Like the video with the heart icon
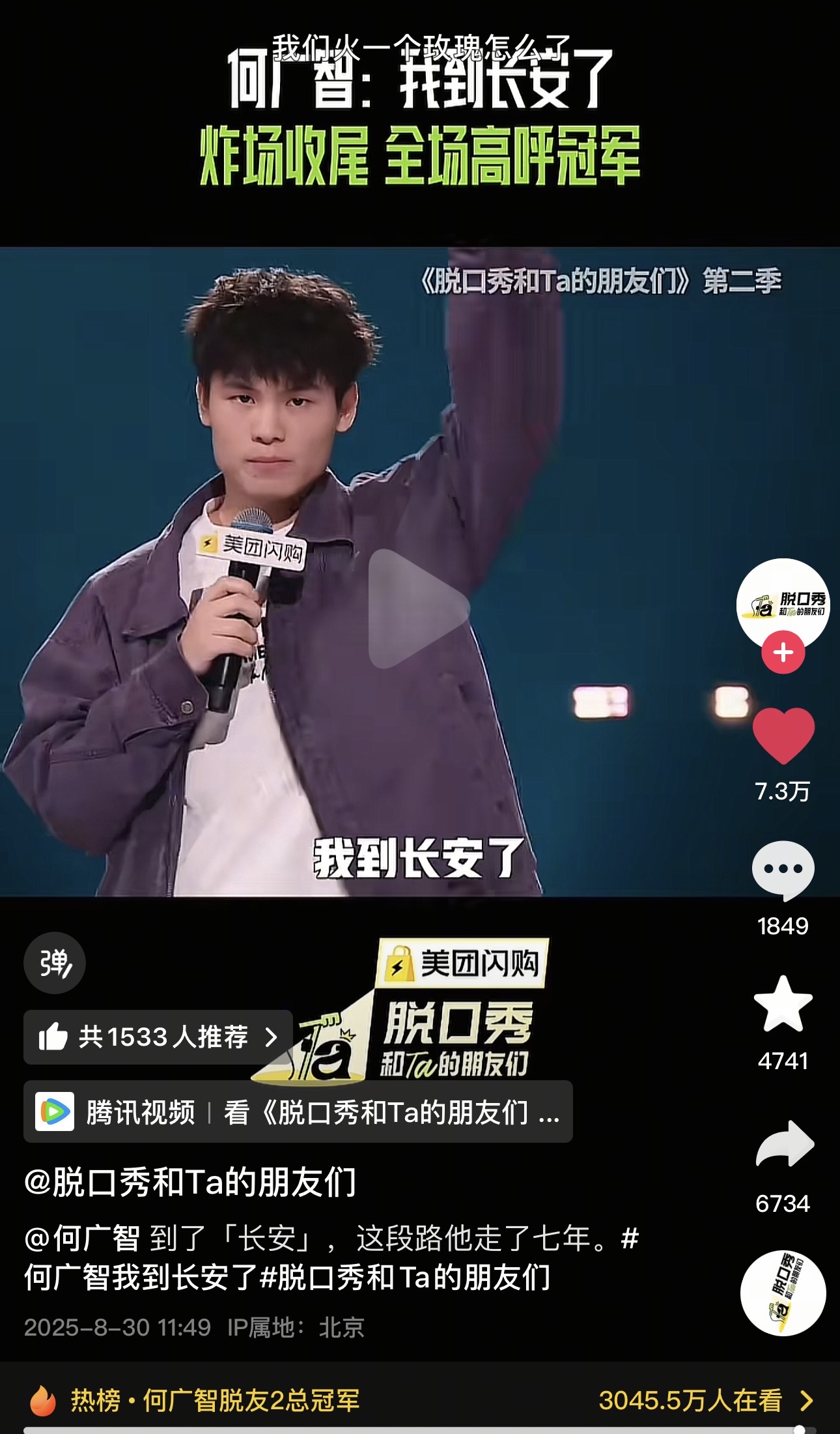This screenshot has width=840, height=1434. (783, 736)
